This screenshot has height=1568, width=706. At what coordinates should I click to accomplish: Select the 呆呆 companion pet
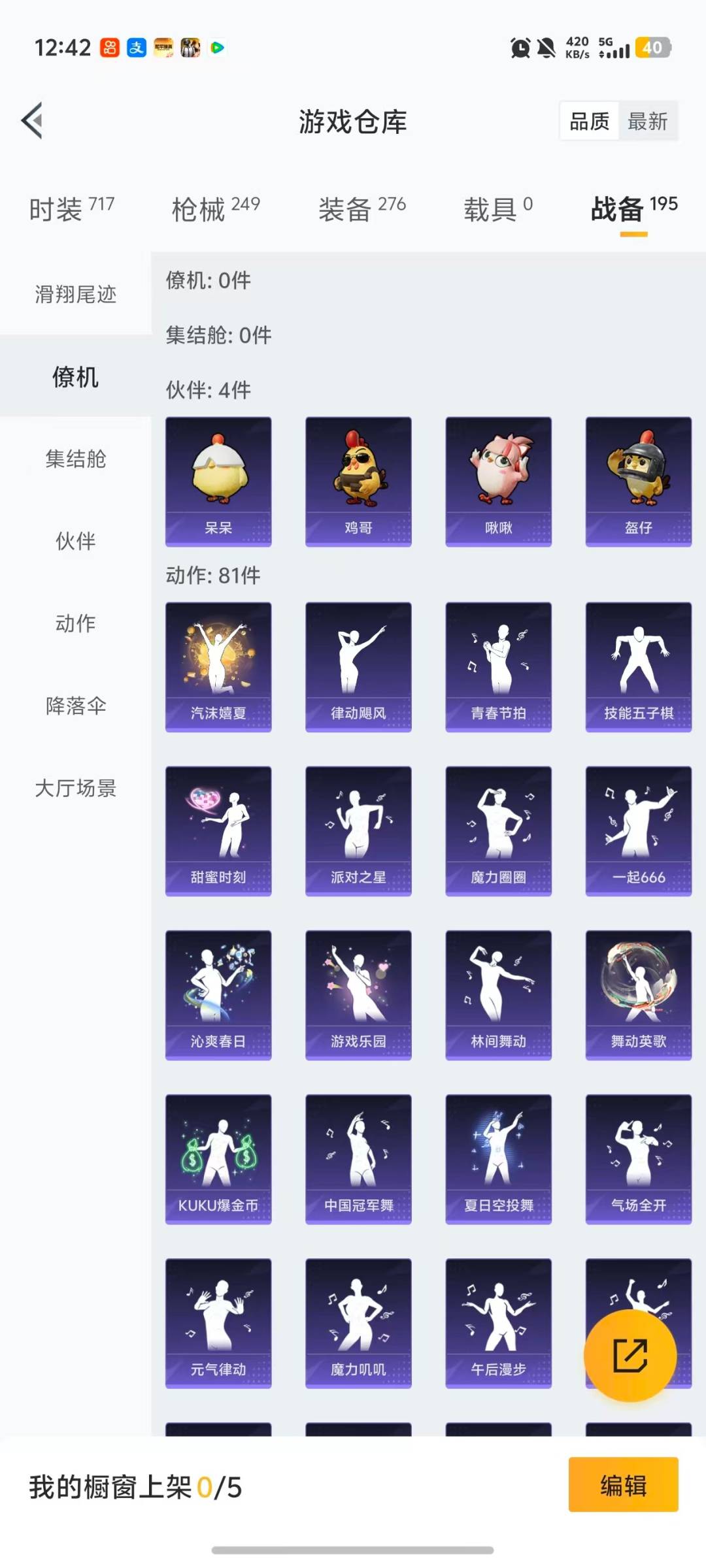click(x=219, y=480)
